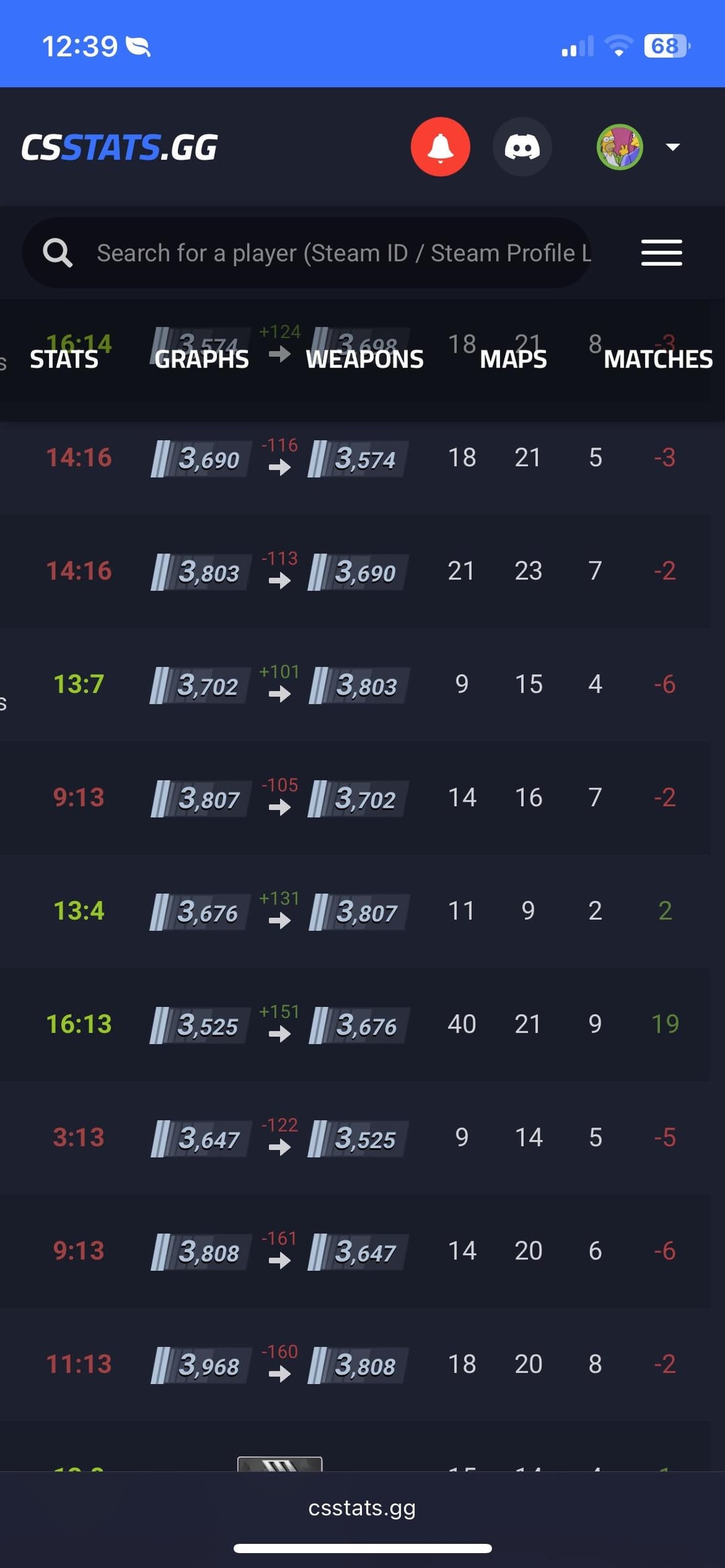The height and width of the screenshot is (1568, 725).
Task: Switch to the Maps tab
Action: (514, 360)
